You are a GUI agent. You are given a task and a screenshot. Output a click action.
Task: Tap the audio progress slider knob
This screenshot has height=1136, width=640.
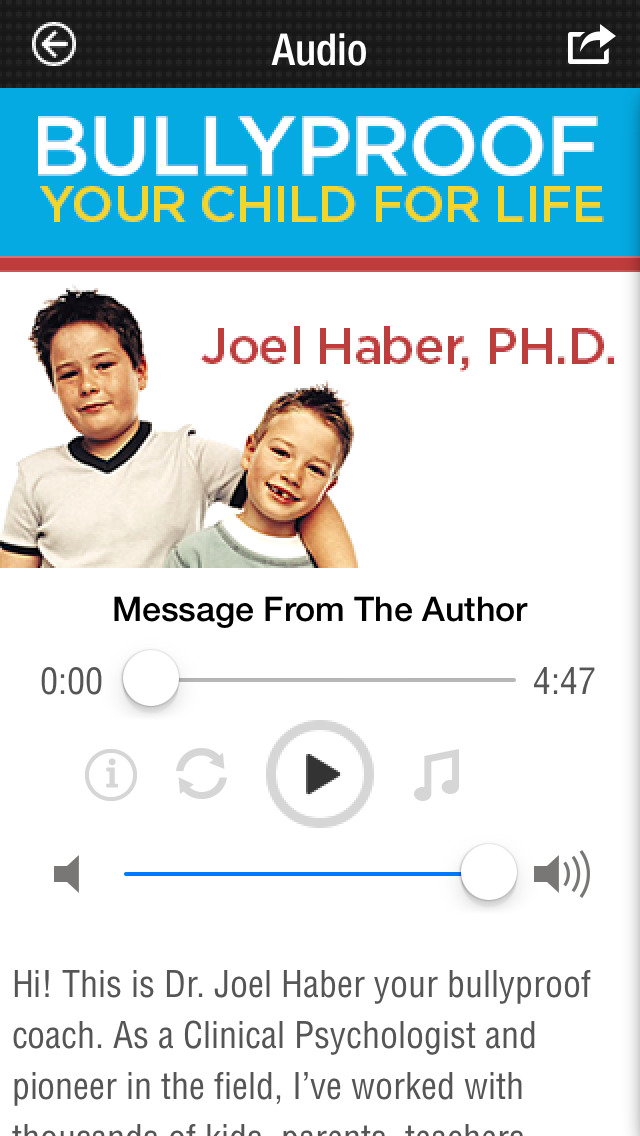tap(150, 679)
